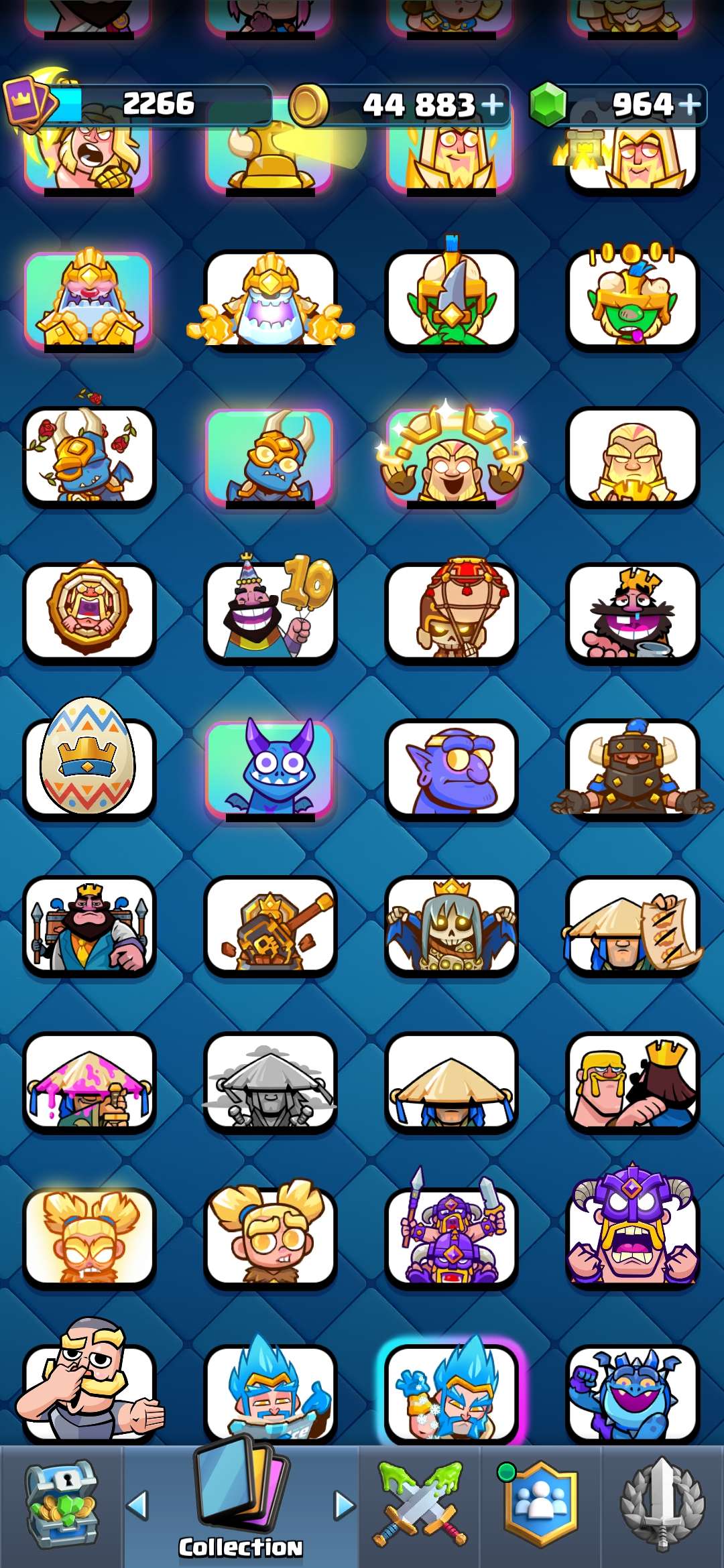
Task: Add more gold with the plus button
Action: click(492, 105)
